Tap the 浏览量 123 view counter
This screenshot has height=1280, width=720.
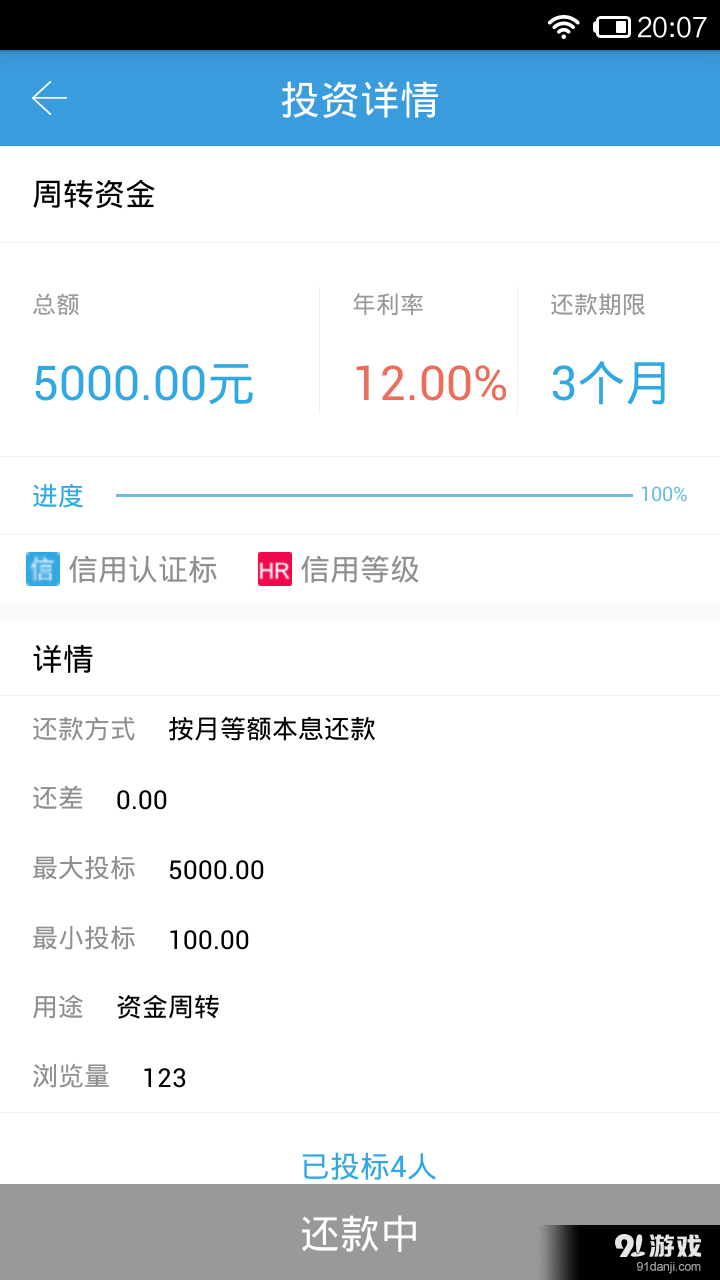[110, 1077]
